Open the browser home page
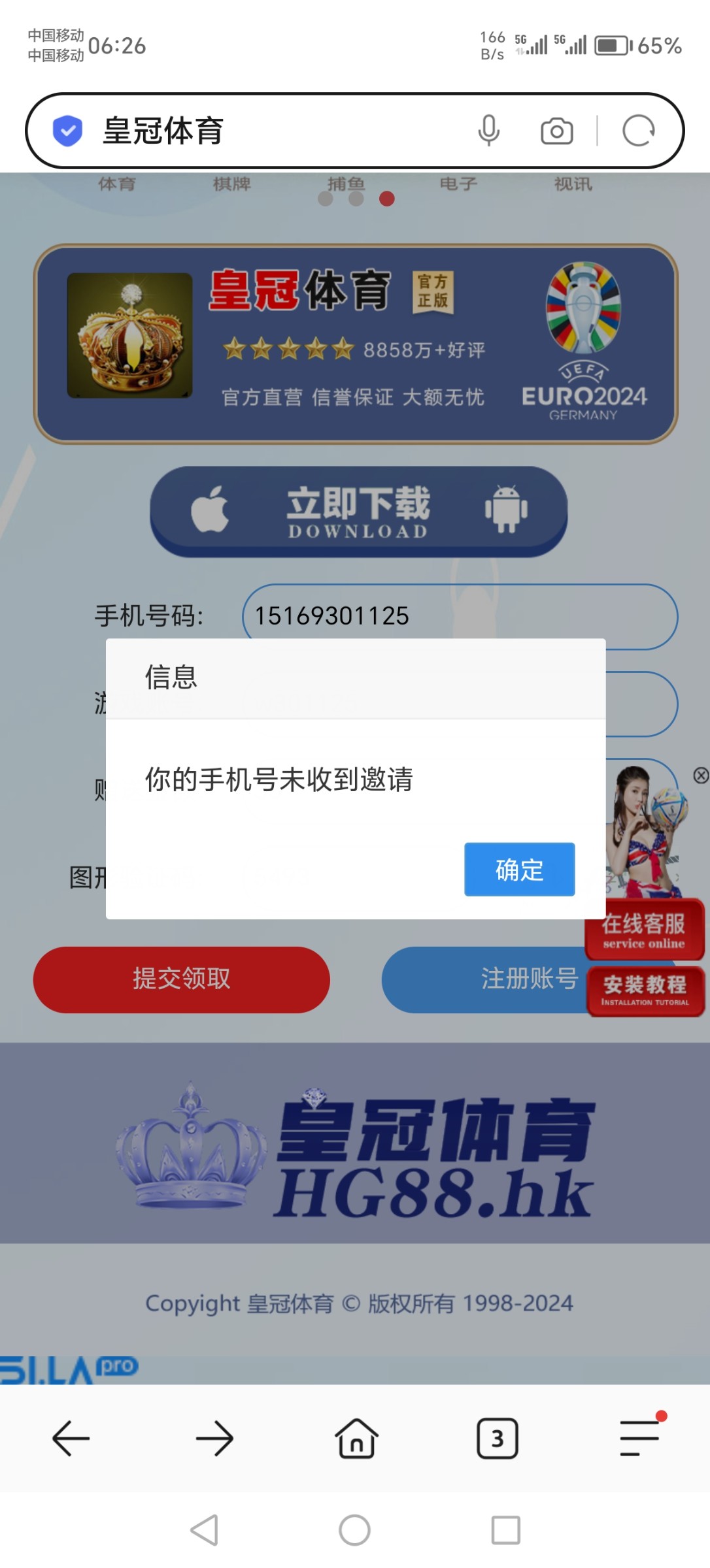 (356, 1438)
